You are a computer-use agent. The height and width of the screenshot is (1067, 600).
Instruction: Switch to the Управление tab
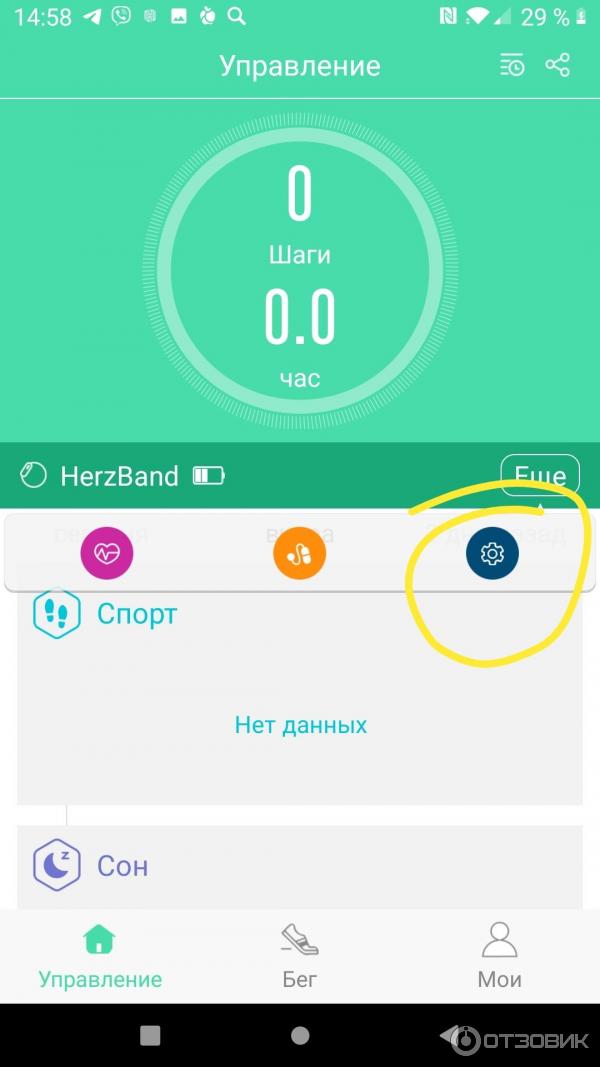[x=100, y=956]
